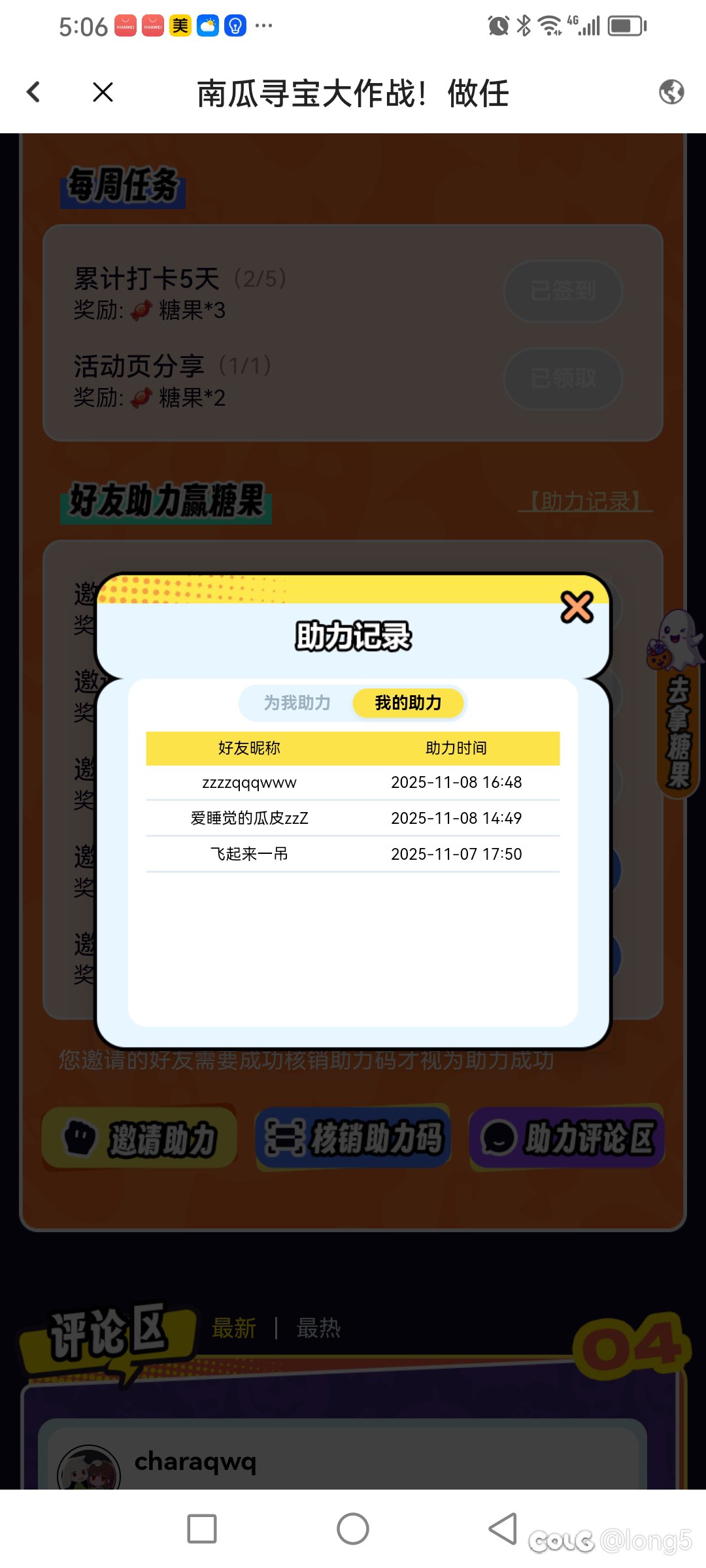Open the recent apps view
Image resolution: width=706 pixels, height=1568 pixels.
(x=202, y=1529)
